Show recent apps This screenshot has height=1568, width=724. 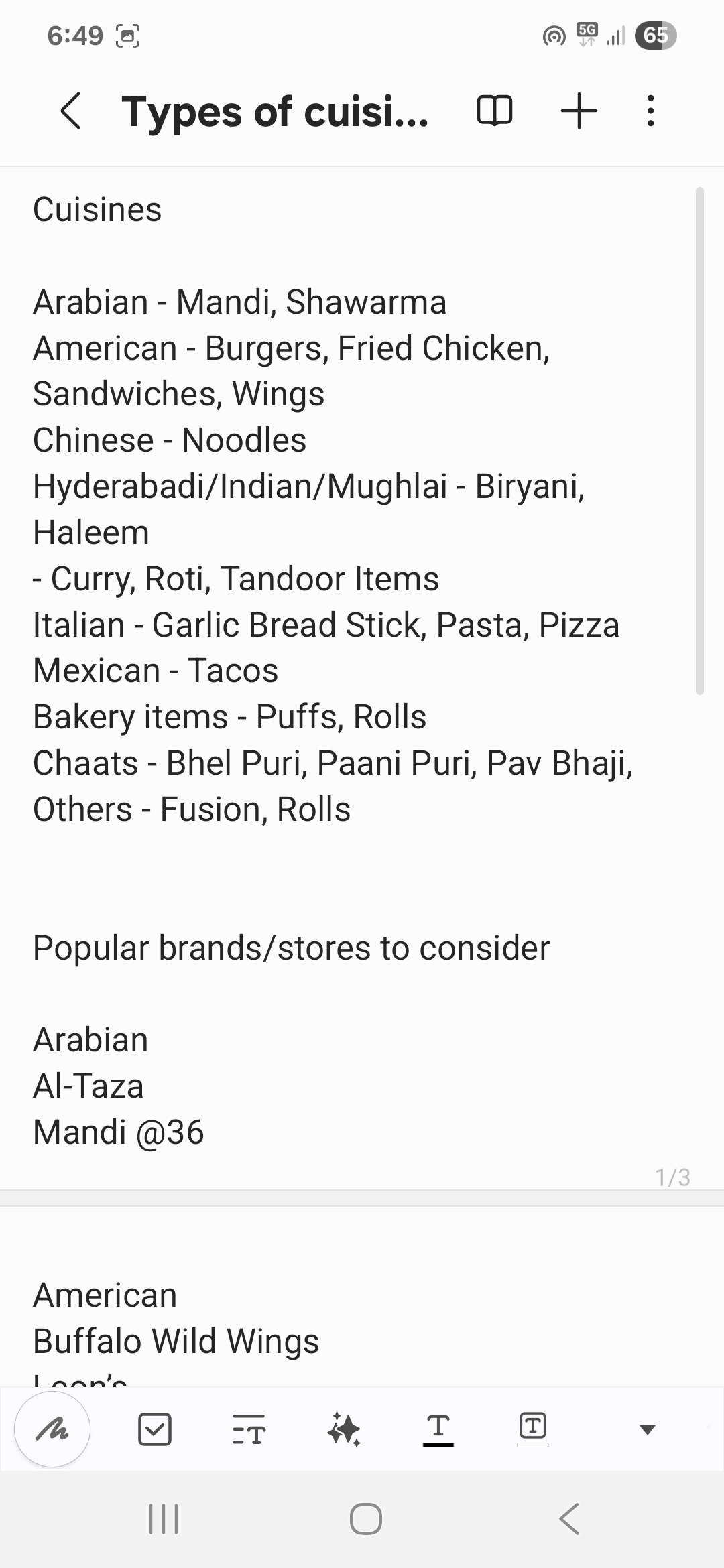tap(164, 1519)
